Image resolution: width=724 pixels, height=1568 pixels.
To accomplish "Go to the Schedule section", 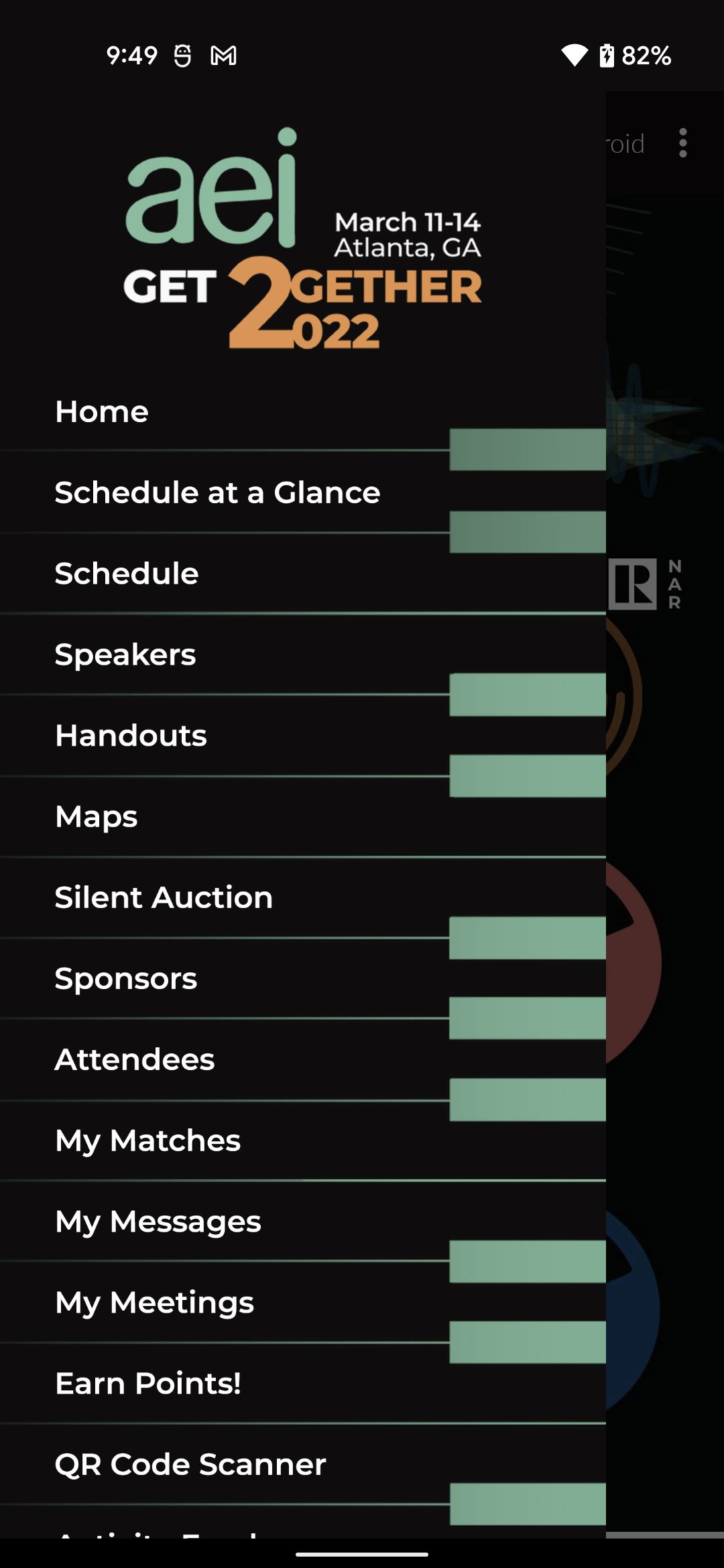I will pyautogui.click(x=303, y=574).
